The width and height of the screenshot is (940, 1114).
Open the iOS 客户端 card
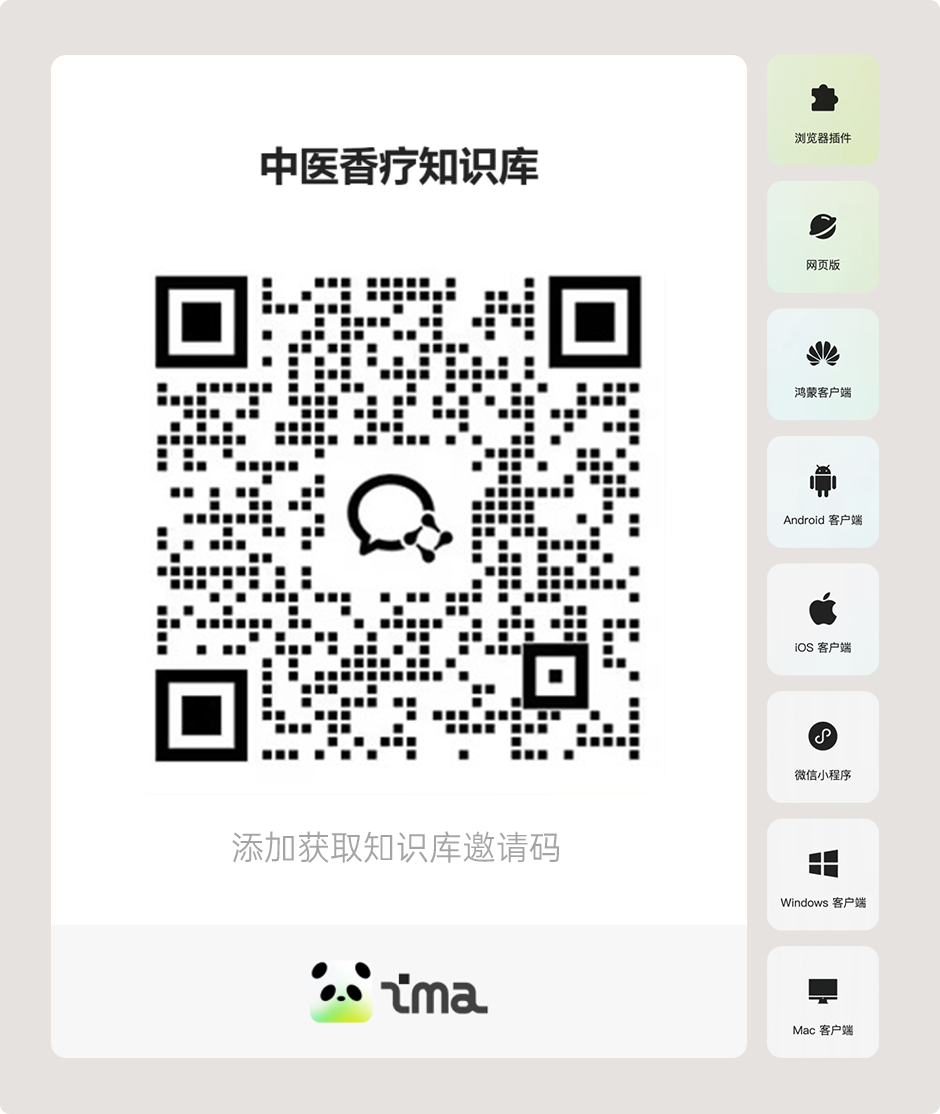coord(822,618)
